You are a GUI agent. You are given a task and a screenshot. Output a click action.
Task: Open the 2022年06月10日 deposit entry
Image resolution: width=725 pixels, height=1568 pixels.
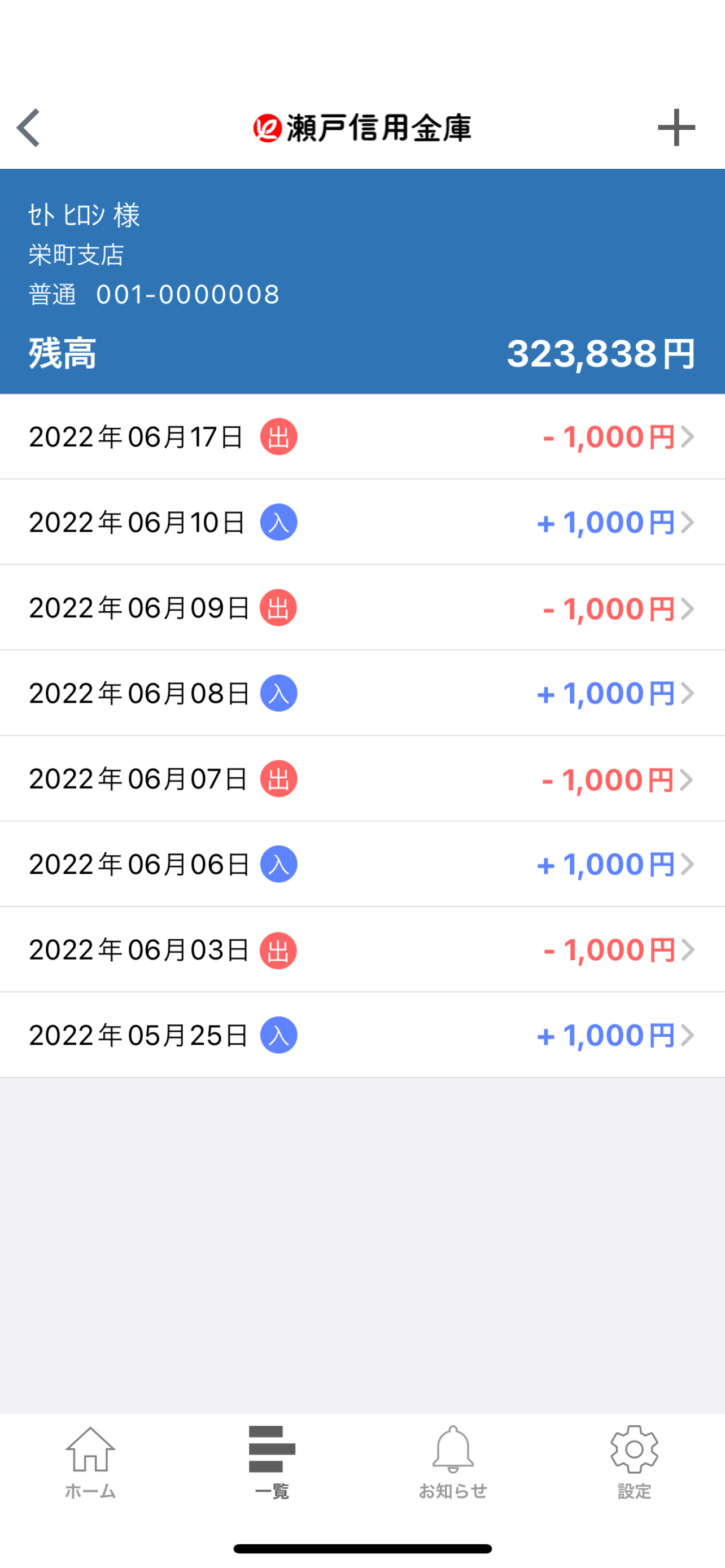tap(362, 522)
